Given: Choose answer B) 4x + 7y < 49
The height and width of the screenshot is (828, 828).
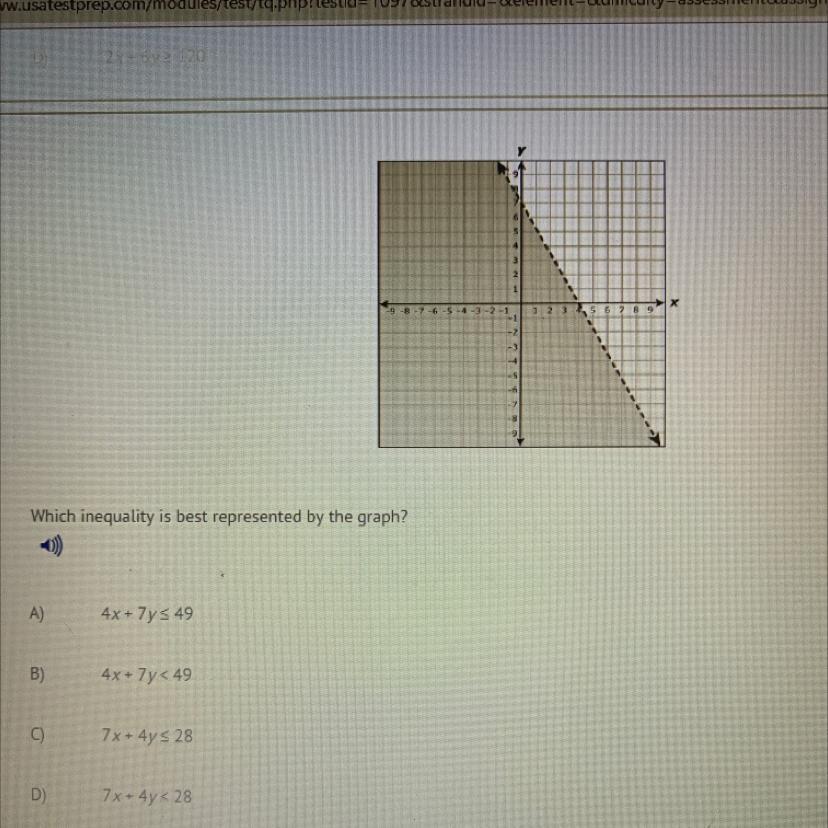Looking at the screenshot, I should point(111,674).
